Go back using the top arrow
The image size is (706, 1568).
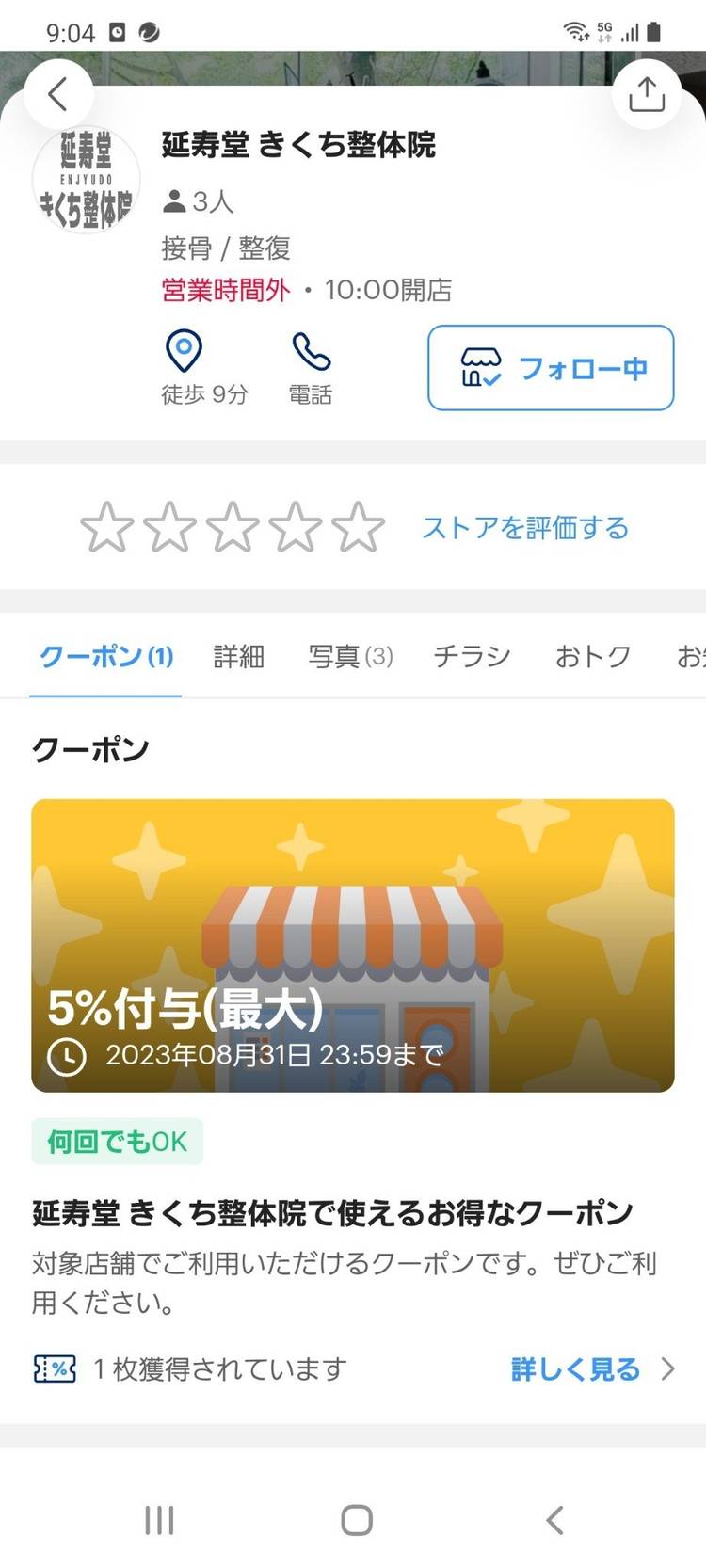[x=58, y=94]
